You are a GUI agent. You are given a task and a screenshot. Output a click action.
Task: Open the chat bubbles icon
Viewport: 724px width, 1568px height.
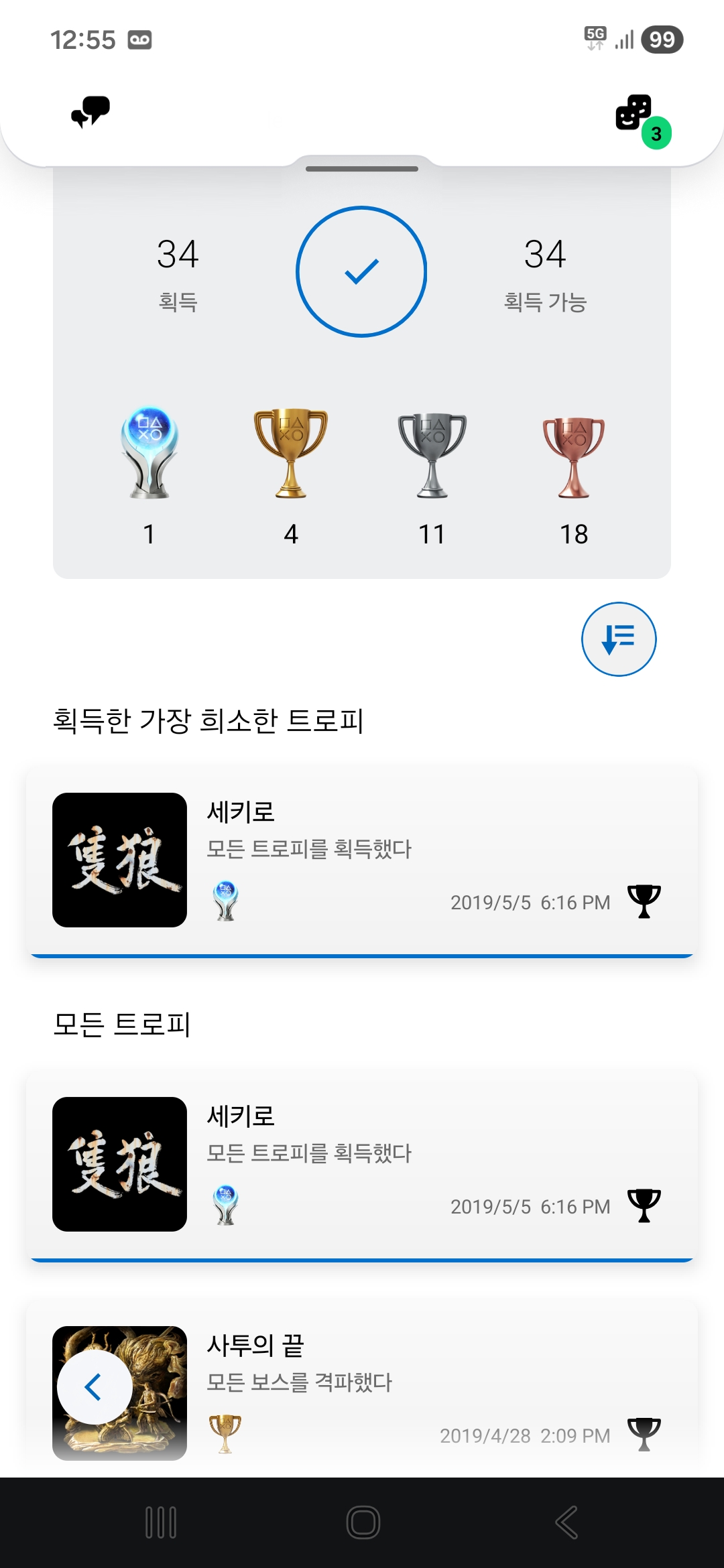pos(90,112)
